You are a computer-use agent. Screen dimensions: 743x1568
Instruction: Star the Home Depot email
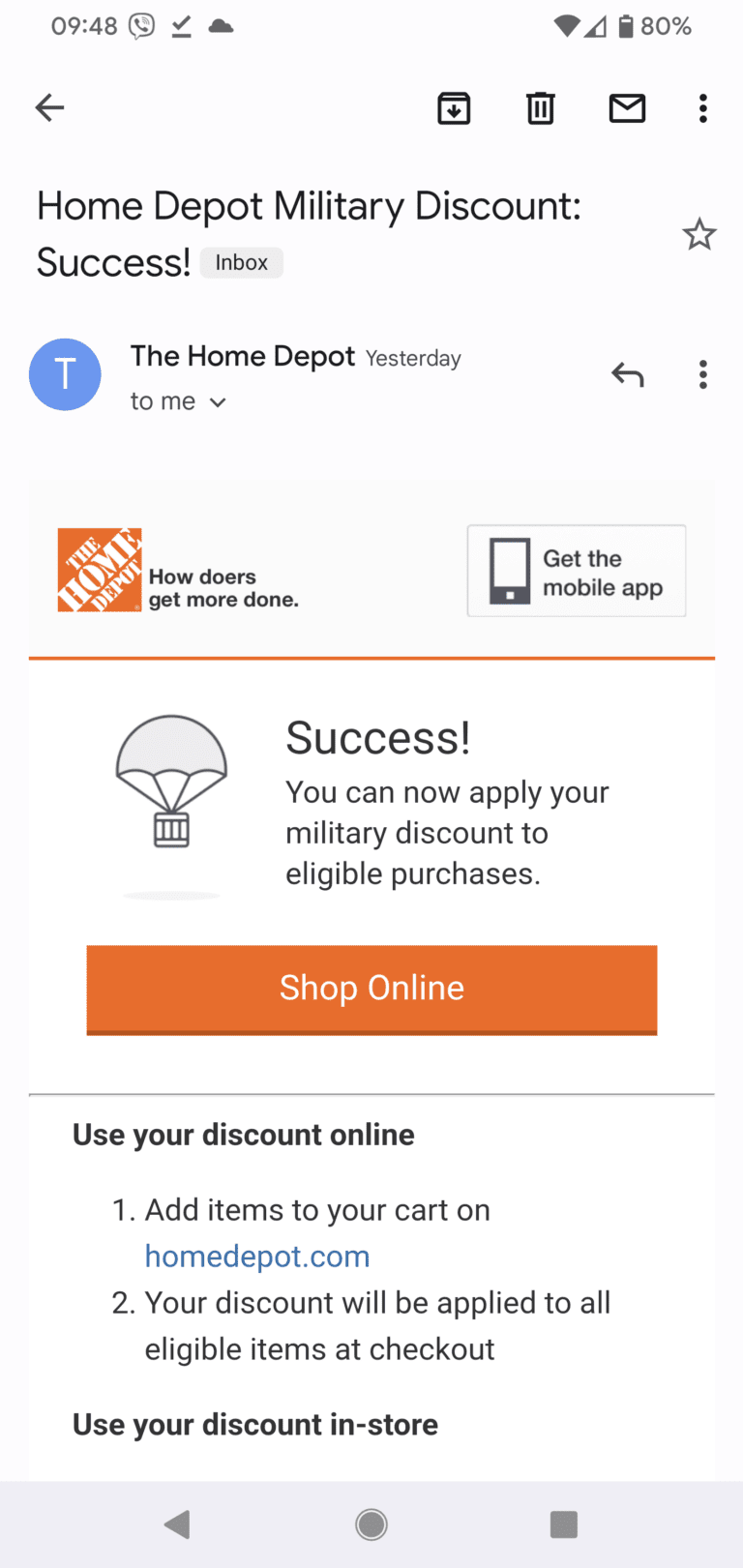coord(698,233)
